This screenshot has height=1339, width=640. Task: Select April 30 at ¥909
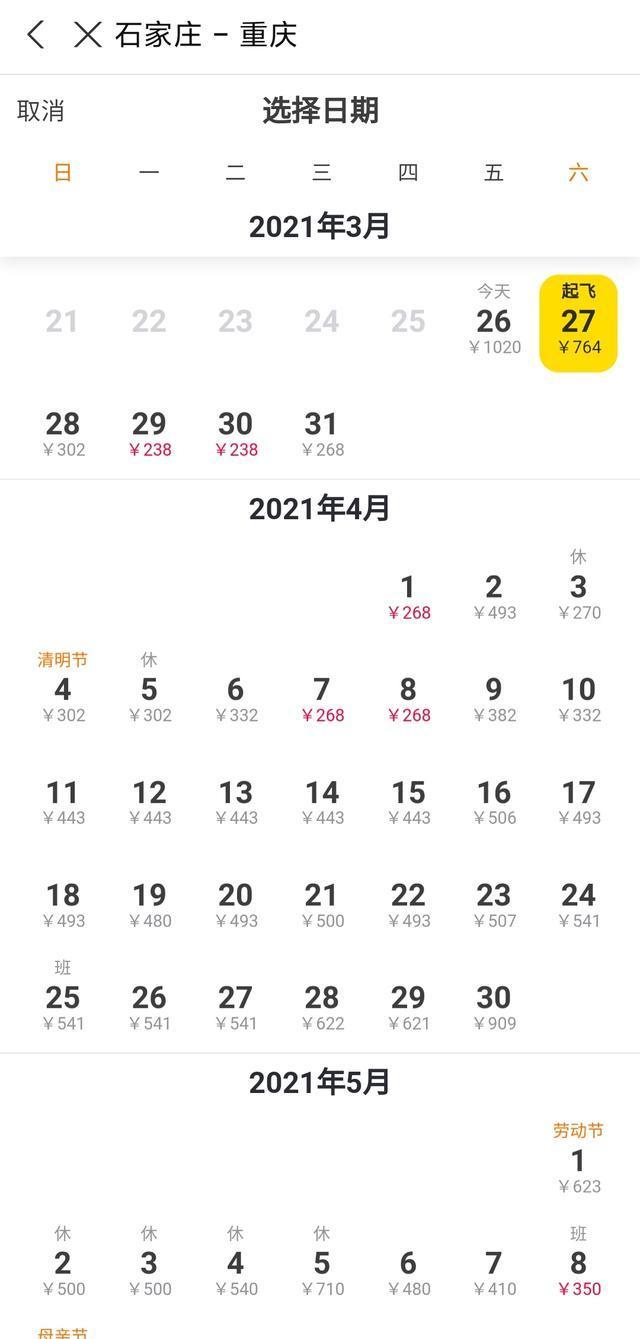tap(494, 1006)
